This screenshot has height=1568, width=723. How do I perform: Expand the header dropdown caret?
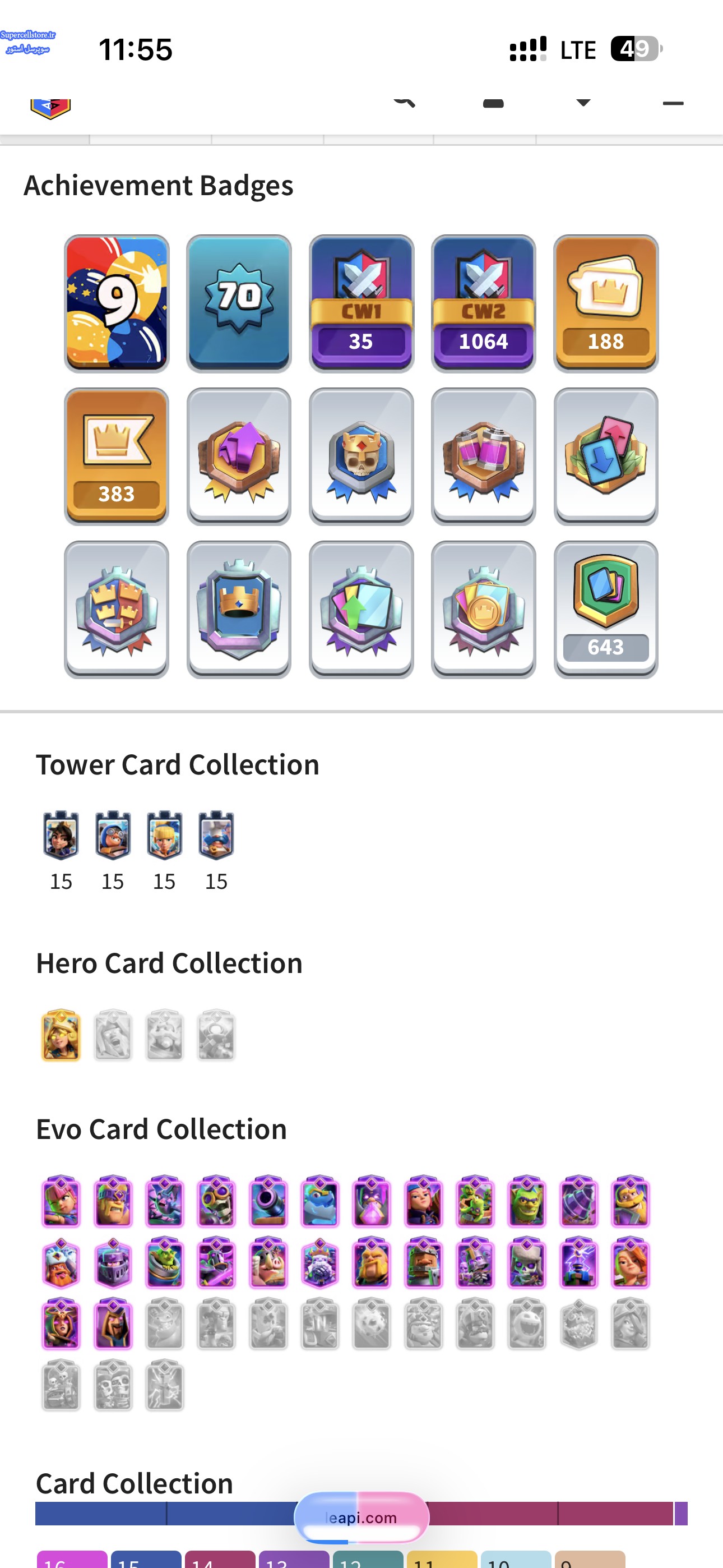click(583, 102)
